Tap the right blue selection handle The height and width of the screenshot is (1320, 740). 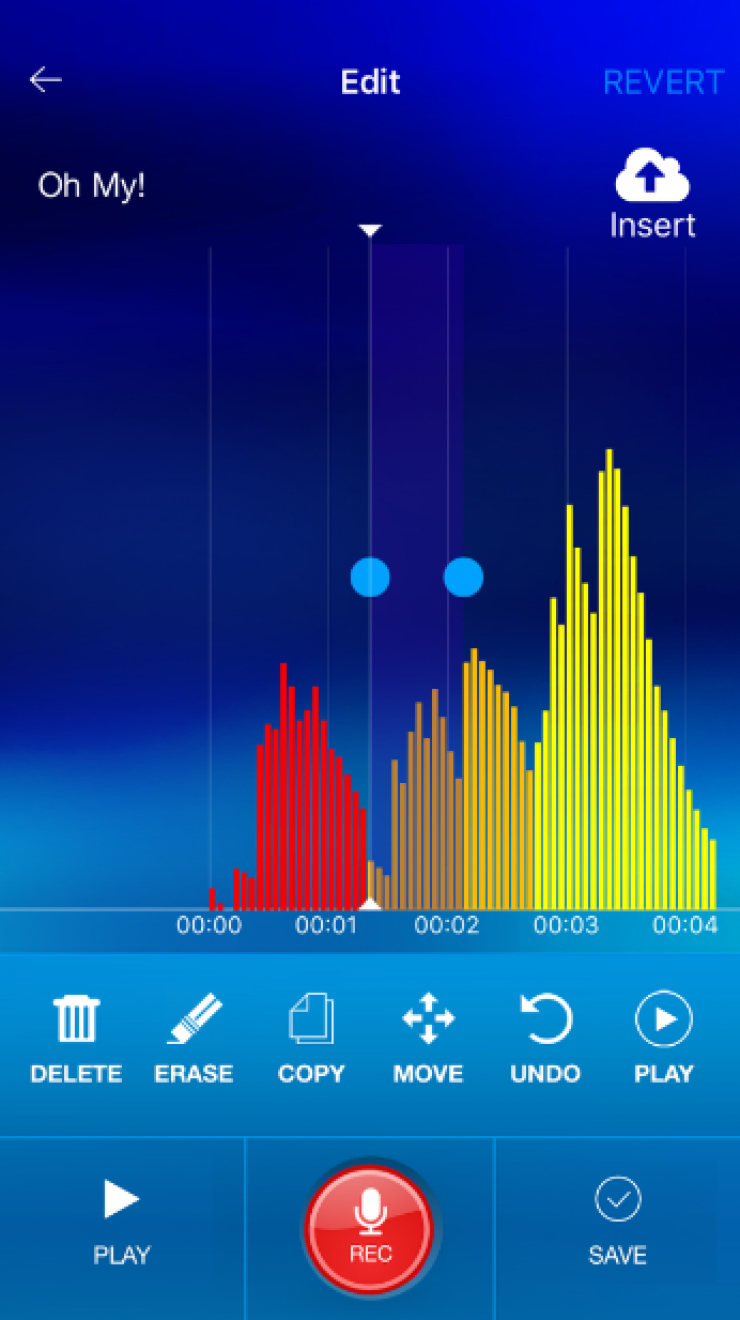pyautogui.click(x=463, y=577)
